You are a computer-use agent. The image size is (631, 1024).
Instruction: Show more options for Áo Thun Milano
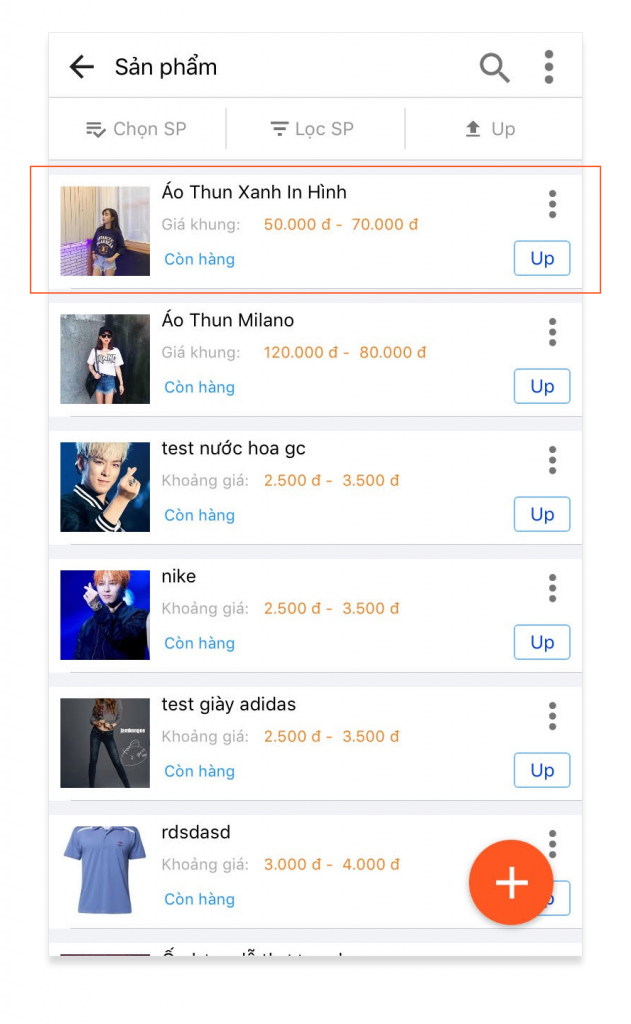552,332
